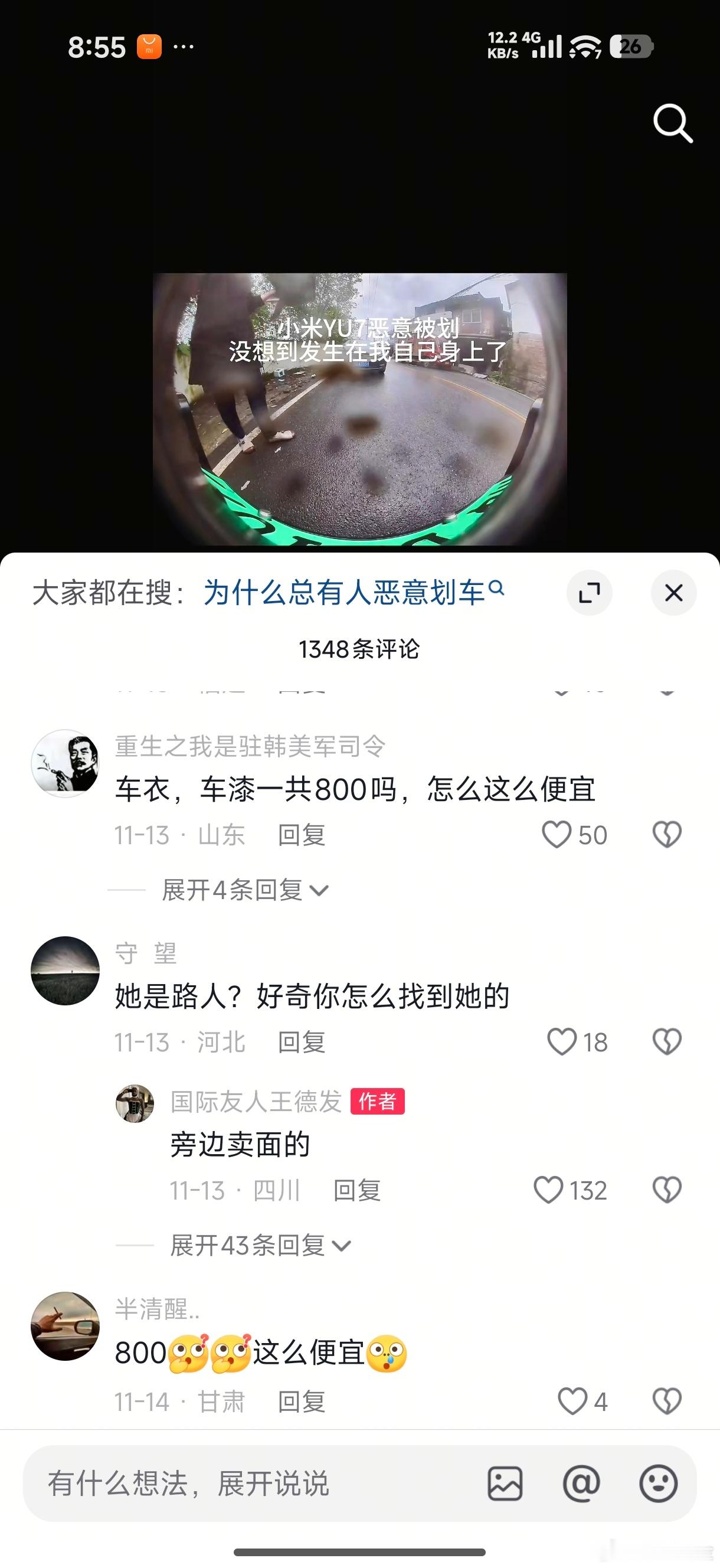This screenshot has width=720, height=1568.
Task: Open the trending search 为什么总有人恶意划车
Action: coord(347,590)
